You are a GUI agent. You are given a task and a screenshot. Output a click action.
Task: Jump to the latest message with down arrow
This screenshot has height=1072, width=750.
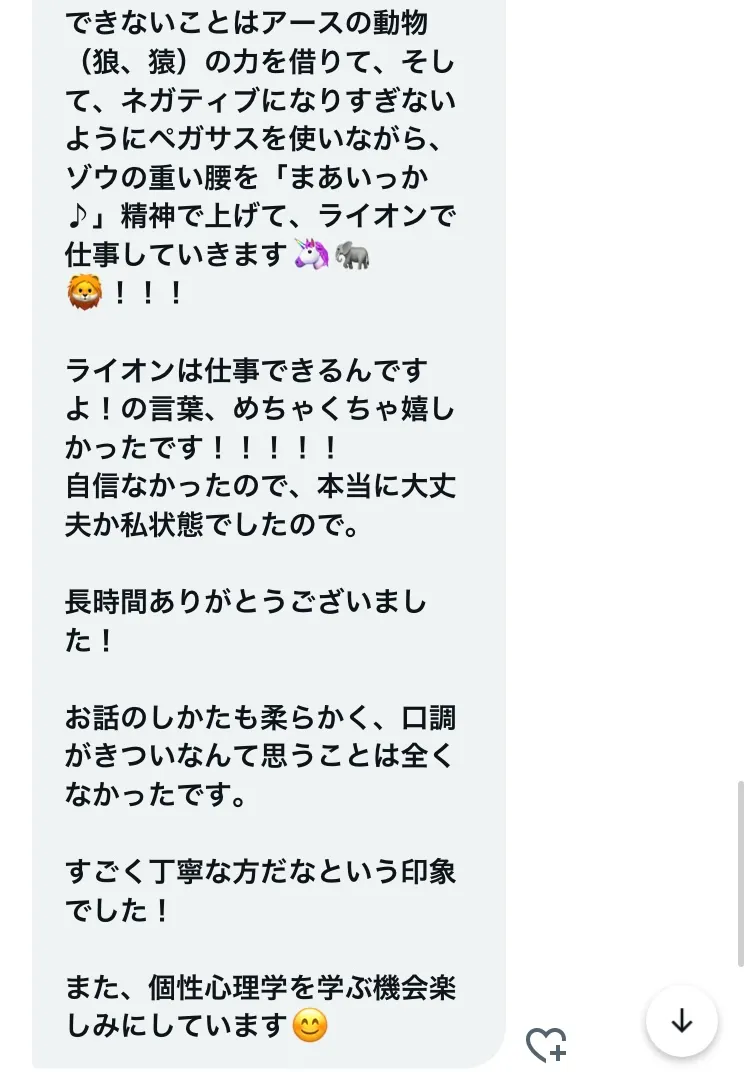pyautogui.click(x=681, y=1021)
